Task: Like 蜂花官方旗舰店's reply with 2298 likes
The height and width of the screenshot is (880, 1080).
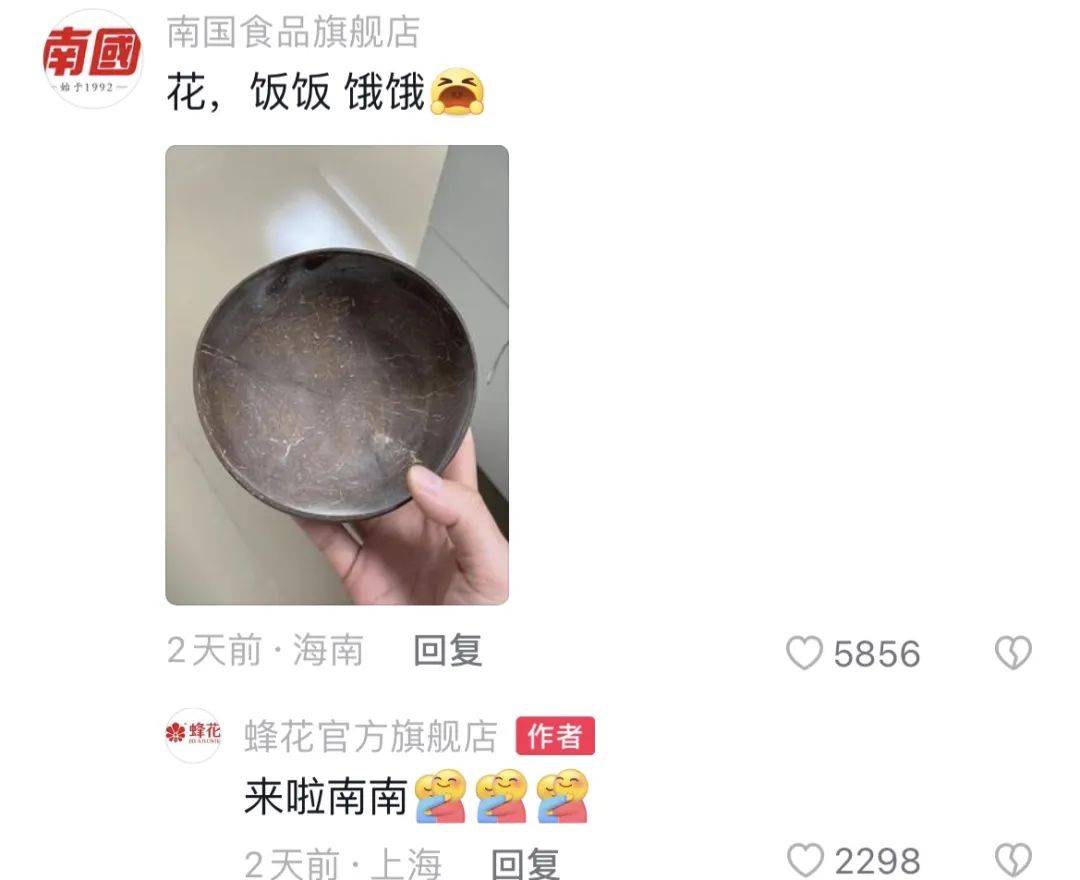Action: (x=804, y=861)
